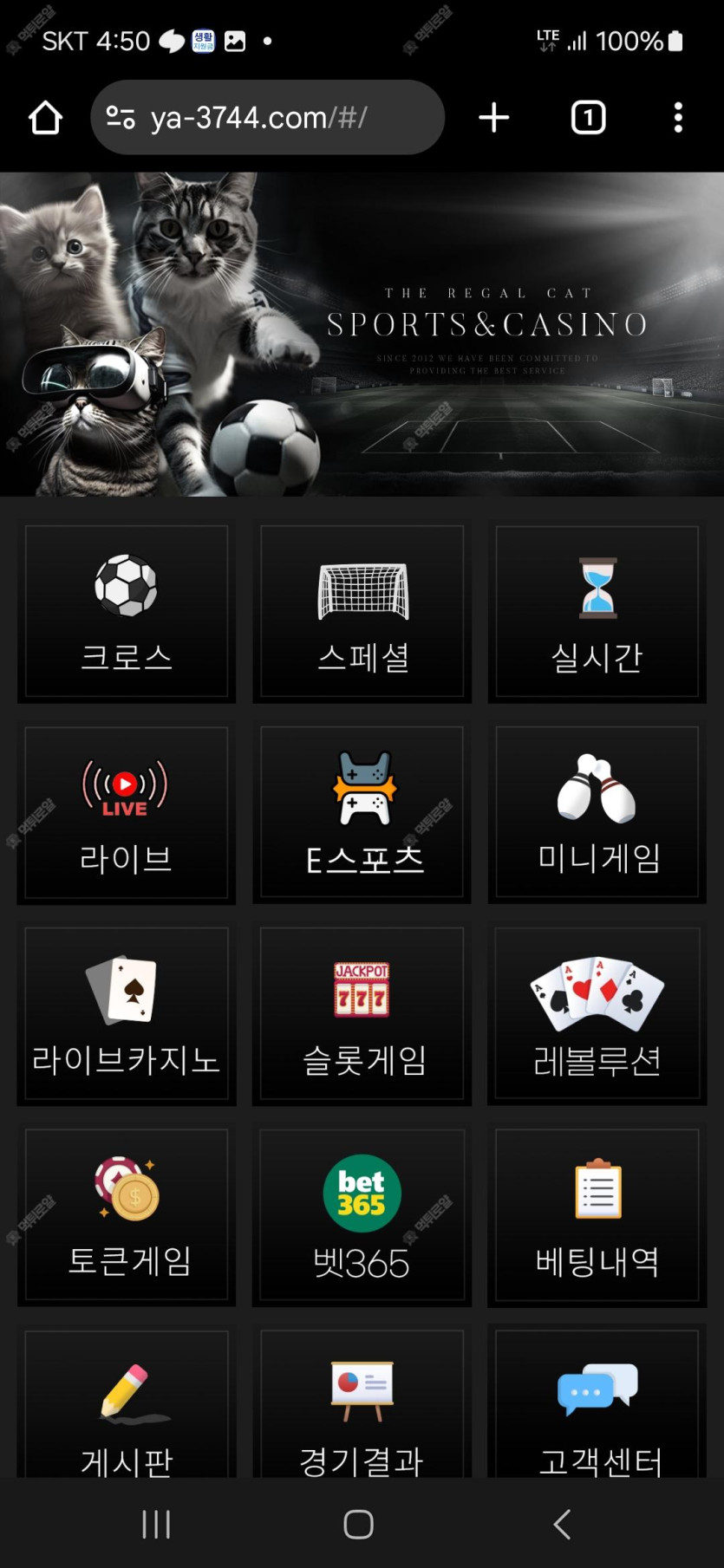Select the 스페셜 tile

362,612
